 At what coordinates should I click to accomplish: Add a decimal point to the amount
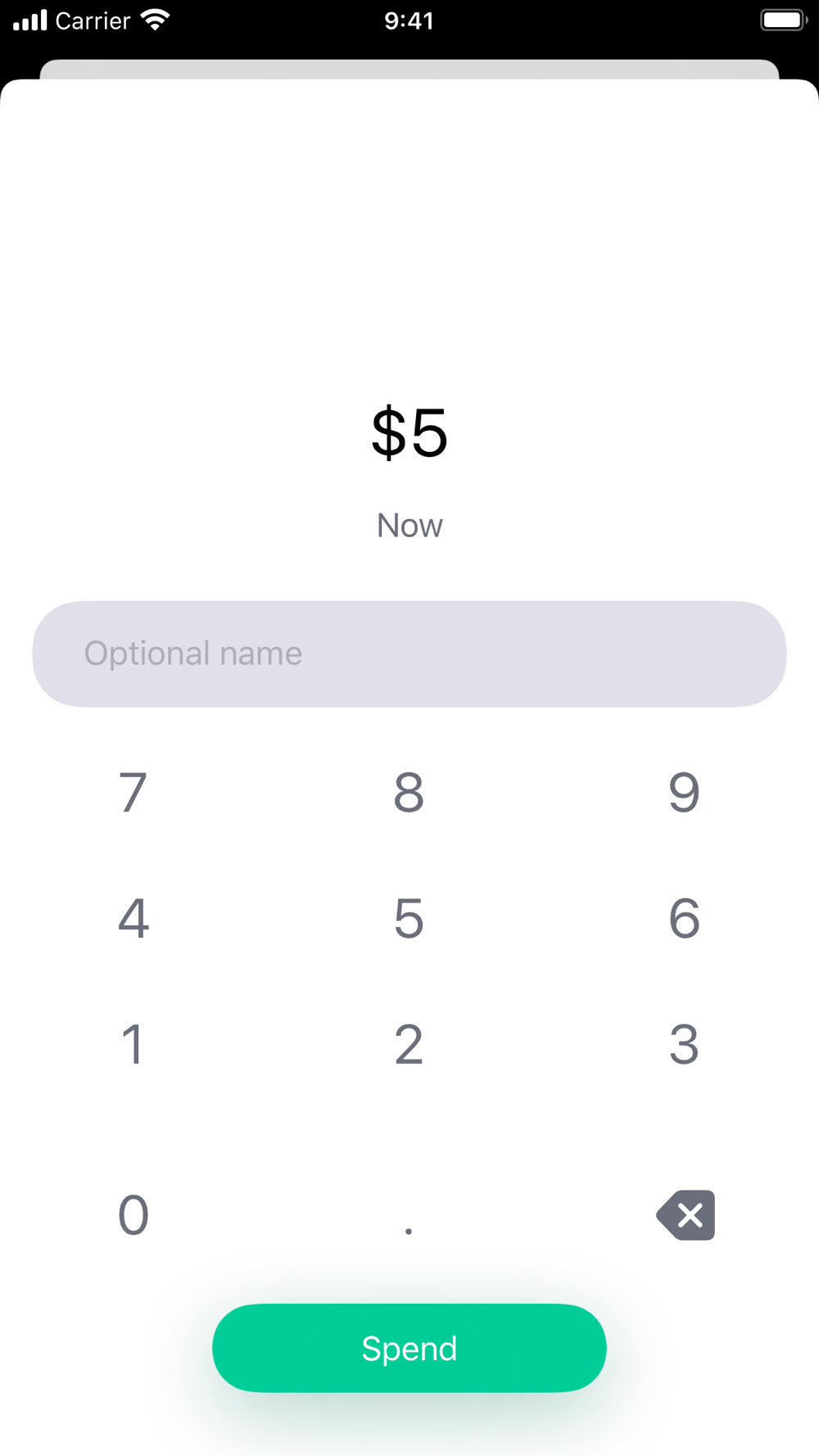pyautogui.click(x=409, y=1230)
